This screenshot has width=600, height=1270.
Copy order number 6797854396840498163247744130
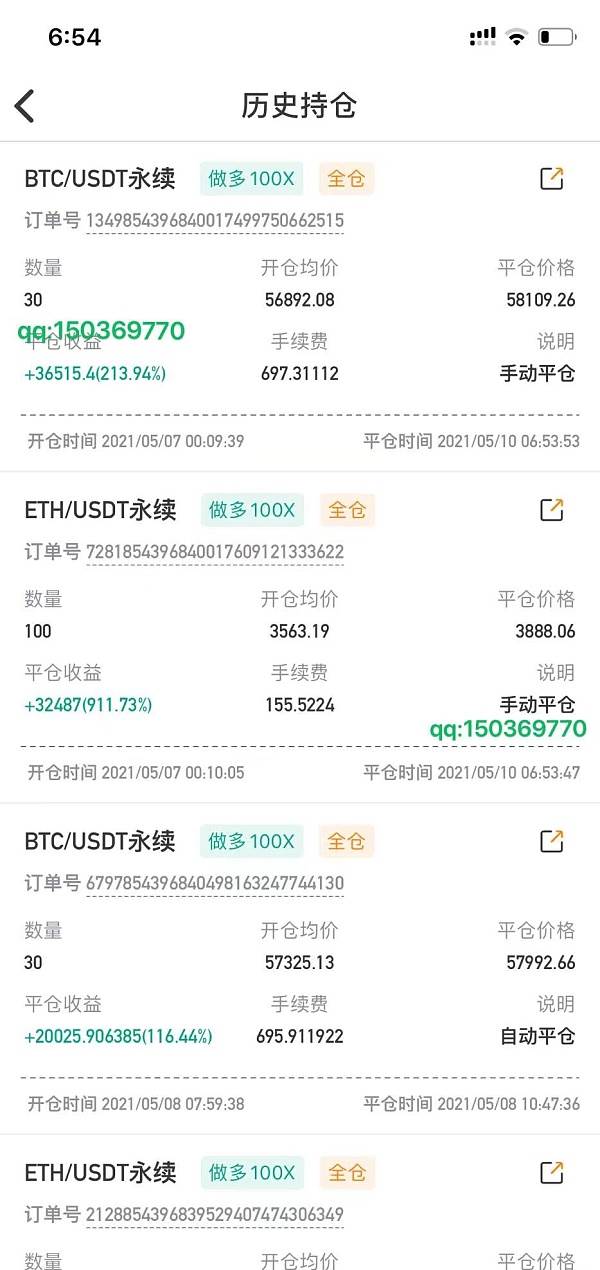click(x=214, y=883)
